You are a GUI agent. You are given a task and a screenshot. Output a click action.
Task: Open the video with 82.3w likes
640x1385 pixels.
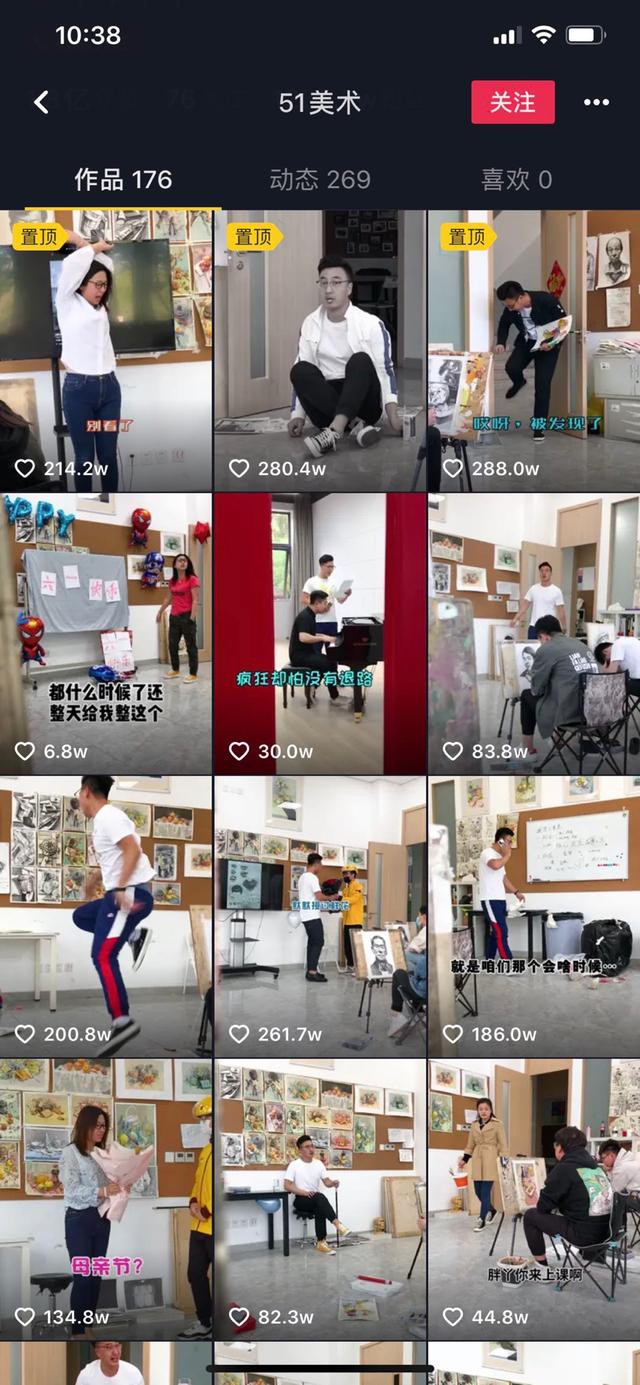tap(320, 1200)
